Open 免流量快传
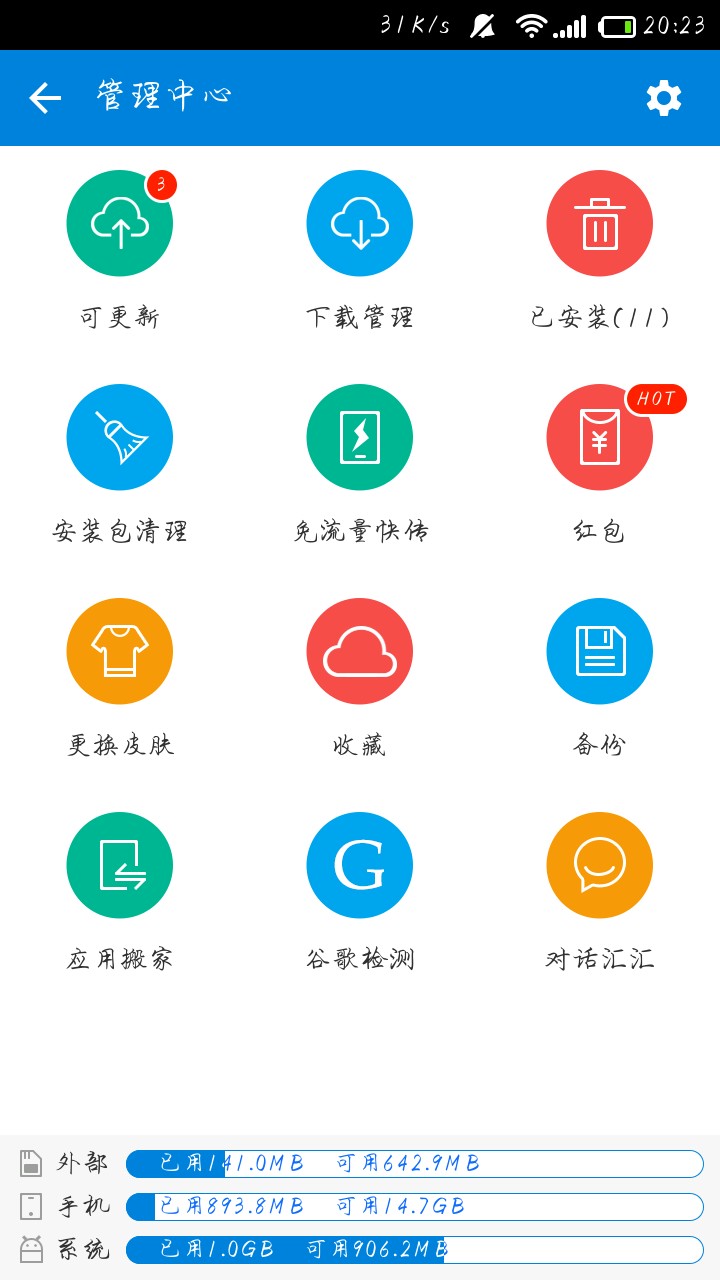 pos(360,437)
